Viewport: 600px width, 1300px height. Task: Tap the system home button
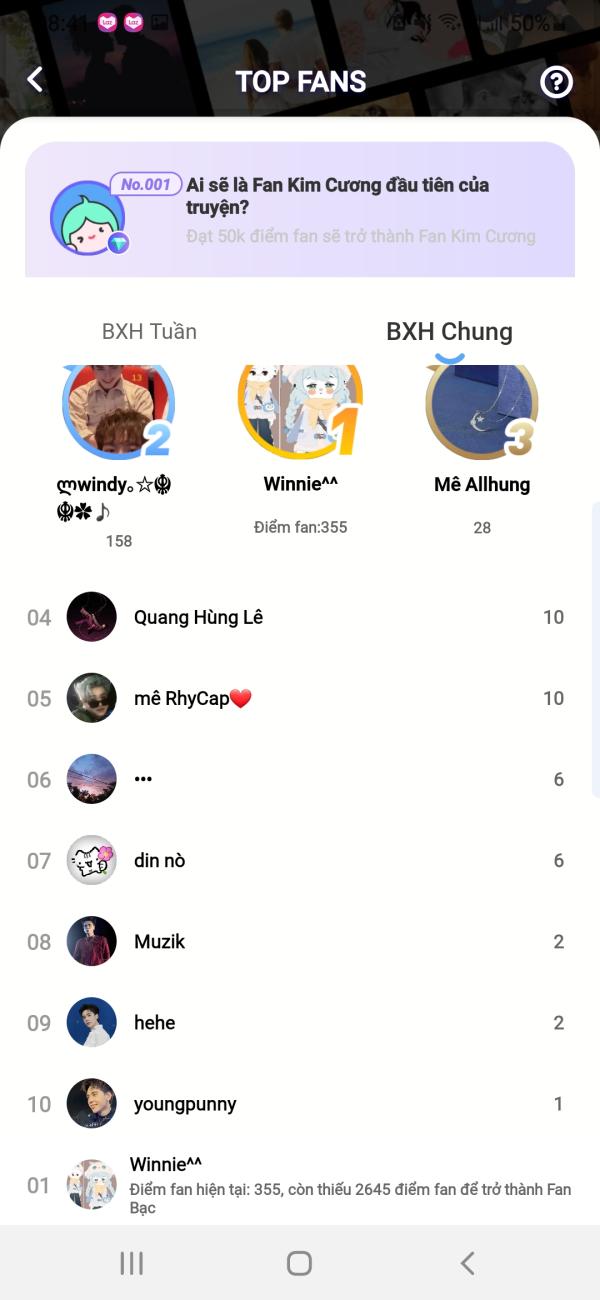(x=299, y=1263)
